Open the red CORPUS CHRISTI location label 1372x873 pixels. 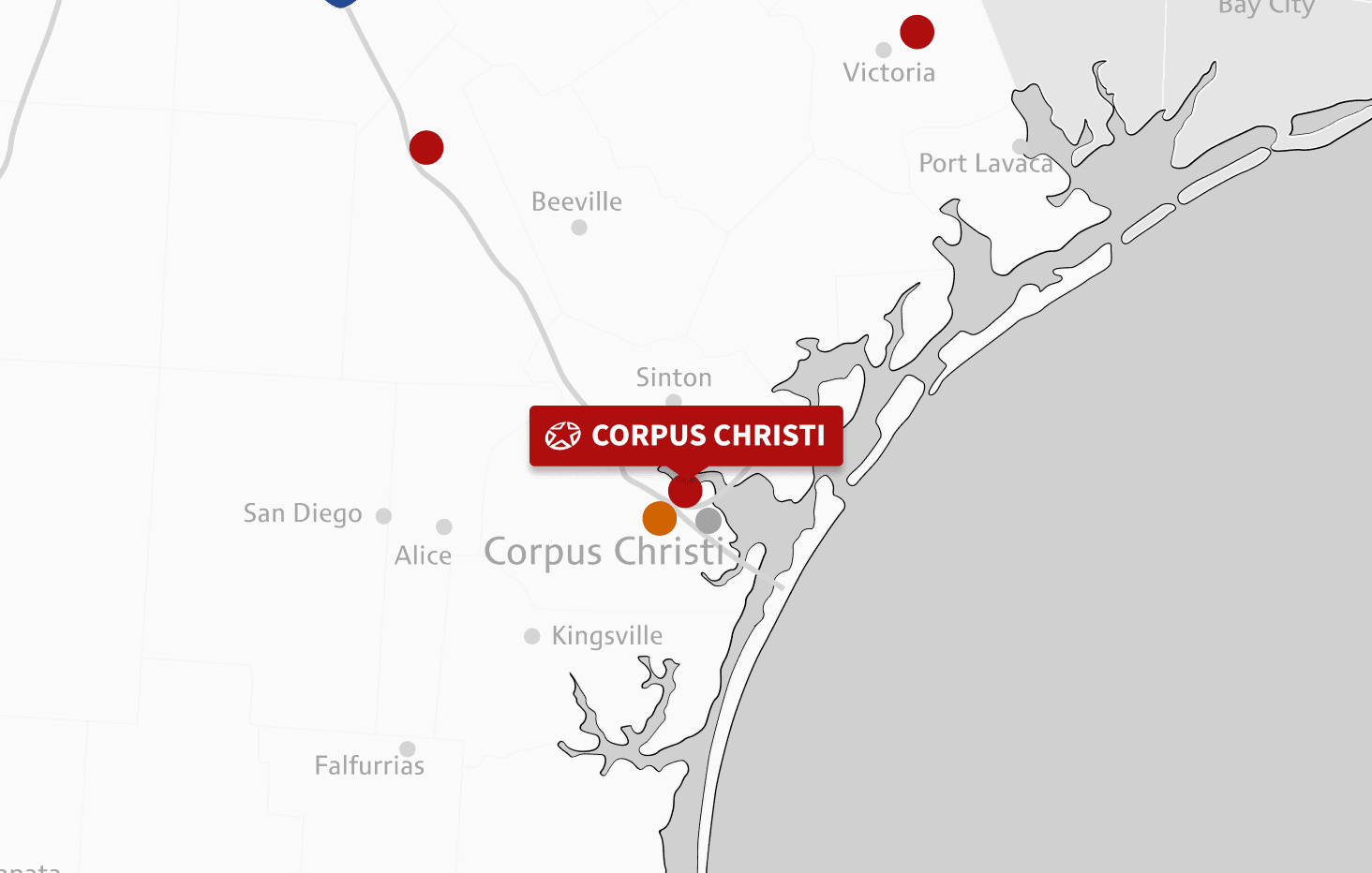[686, 436]
